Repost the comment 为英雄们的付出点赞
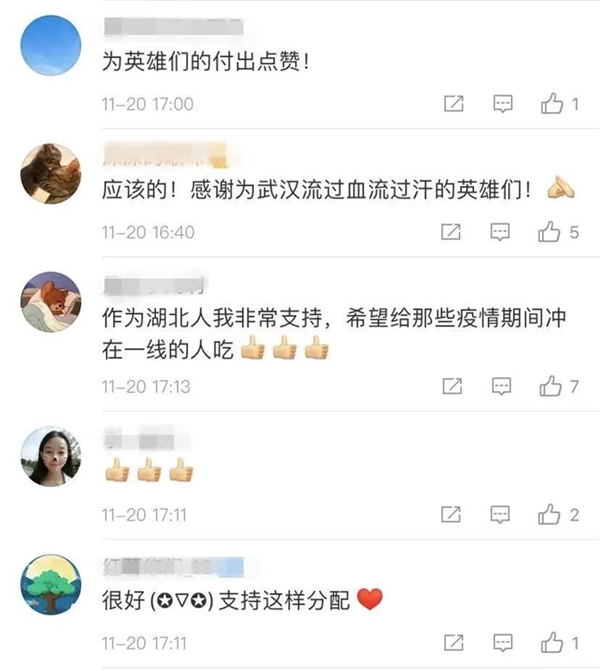Image resolution: width=600 pixels, height=671 pixels. 451,103
